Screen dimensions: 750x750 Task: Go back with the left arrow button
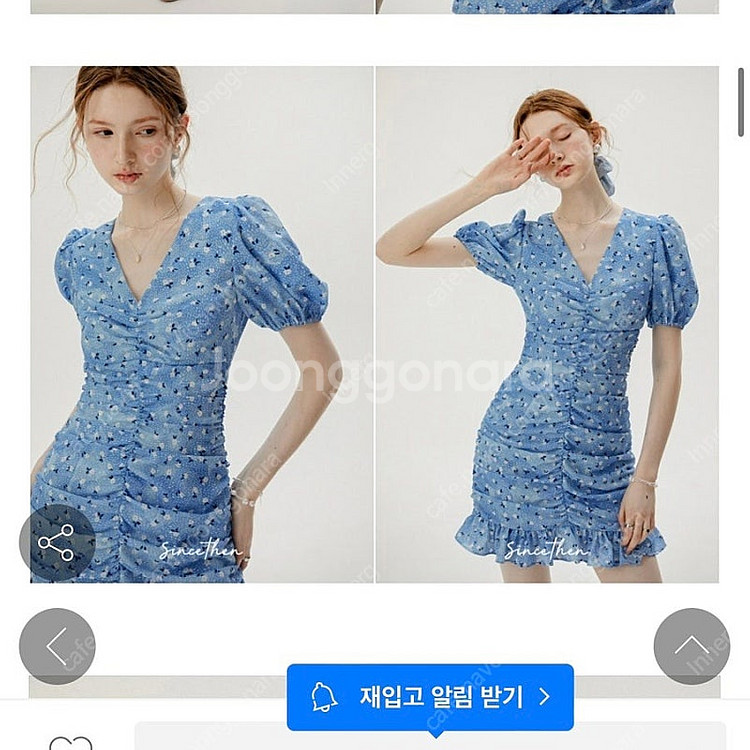click(57, 646)
